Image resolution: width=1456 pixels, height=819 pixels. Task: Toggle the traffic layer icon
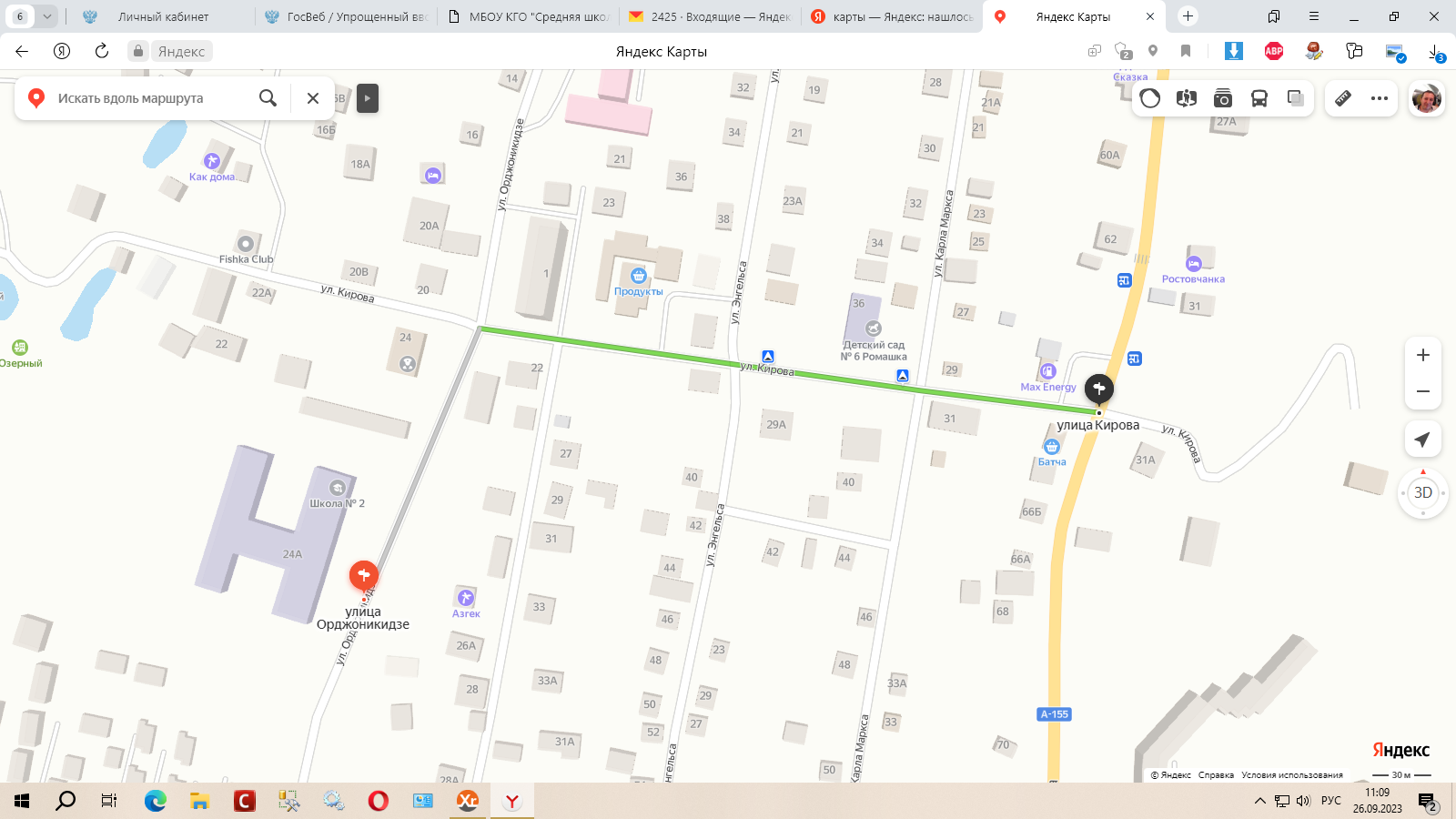click(x=1150, y=98)
